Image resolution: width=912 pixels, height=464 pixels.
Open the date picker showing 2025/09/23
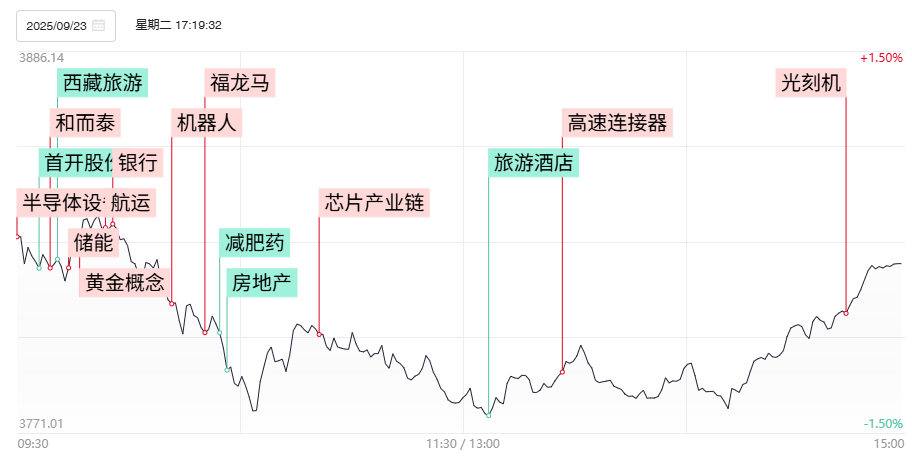65,25
